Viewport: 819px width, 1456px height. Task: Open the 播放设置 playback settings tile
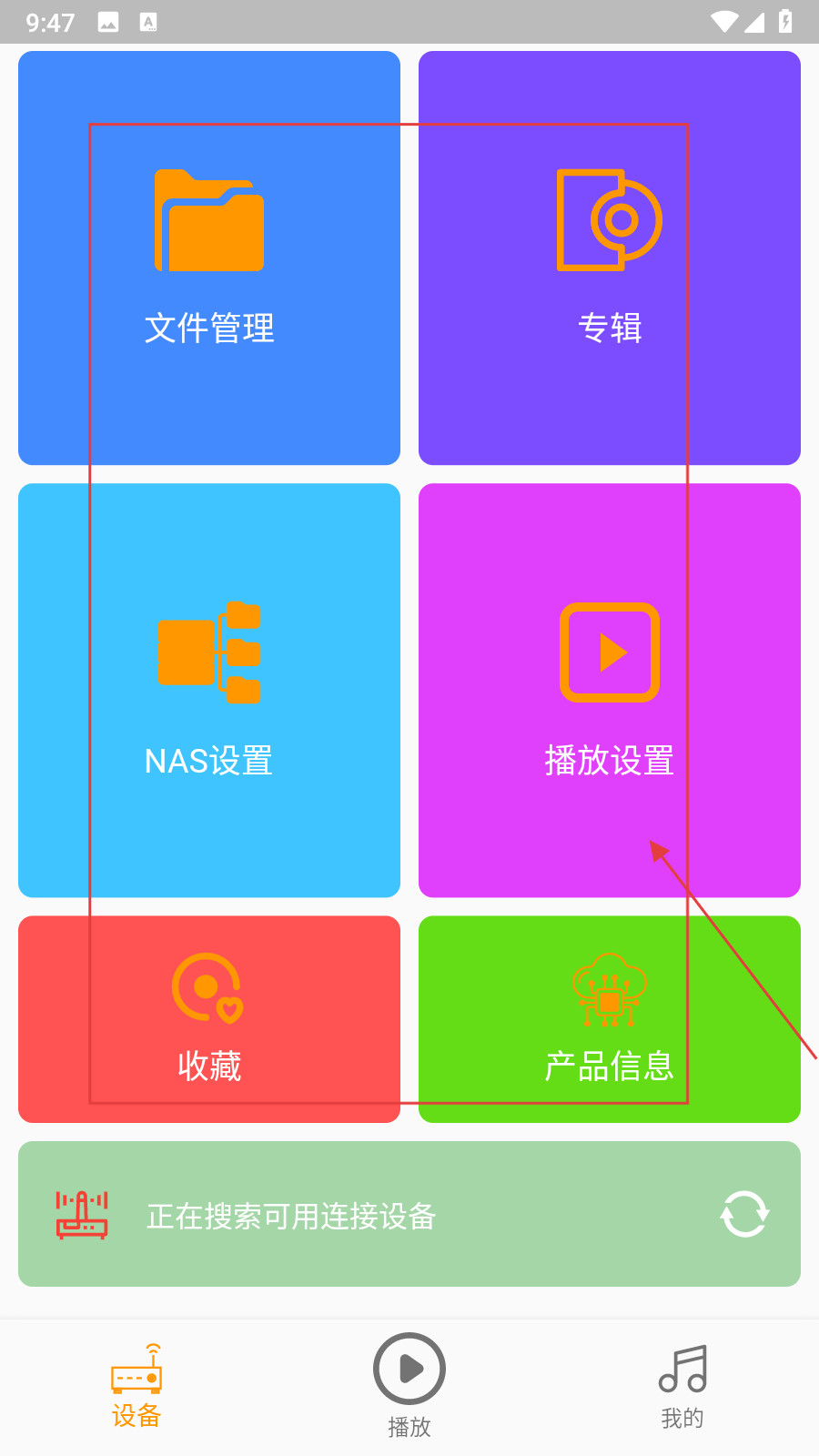[x=610, y=690]
